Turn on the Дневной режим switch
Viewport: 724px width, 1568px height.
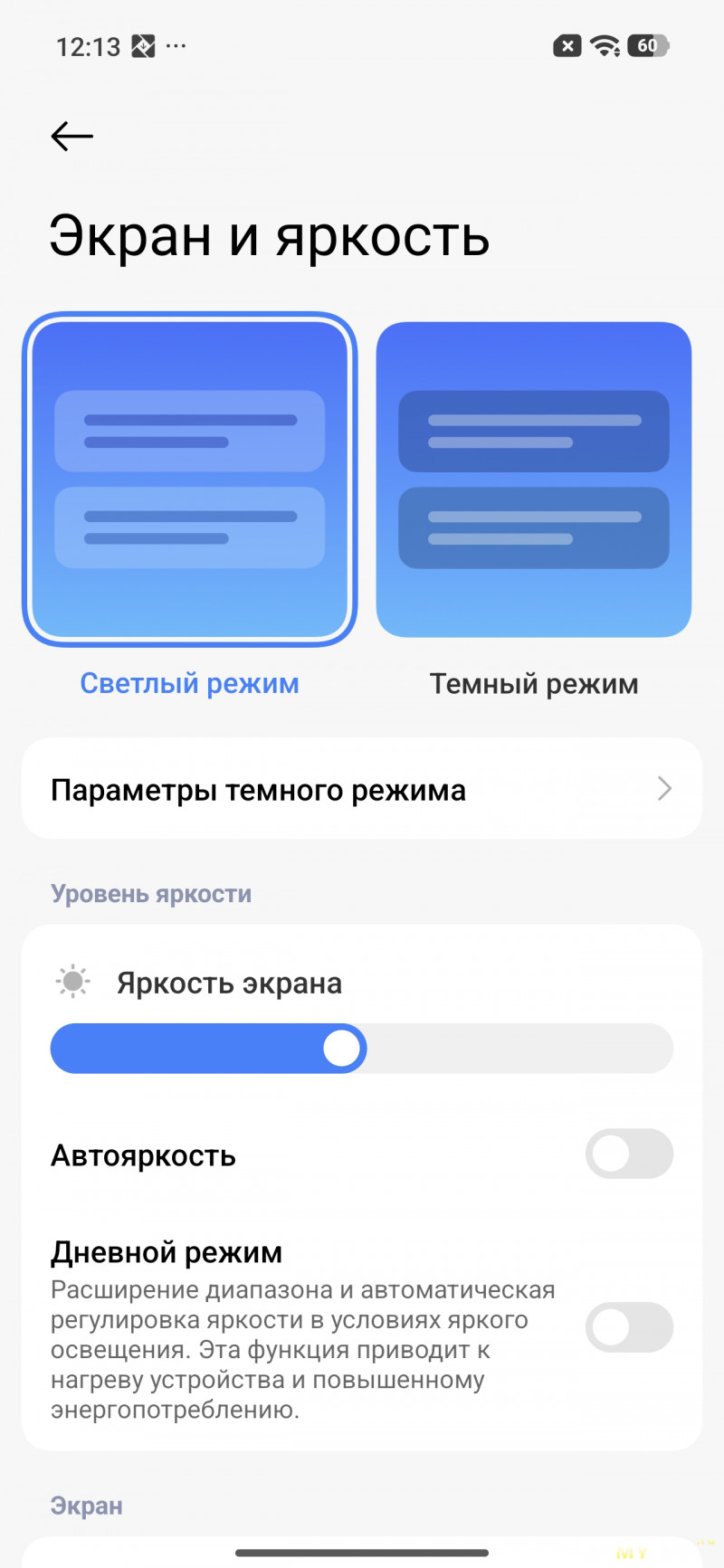(x=629, y=1327)
